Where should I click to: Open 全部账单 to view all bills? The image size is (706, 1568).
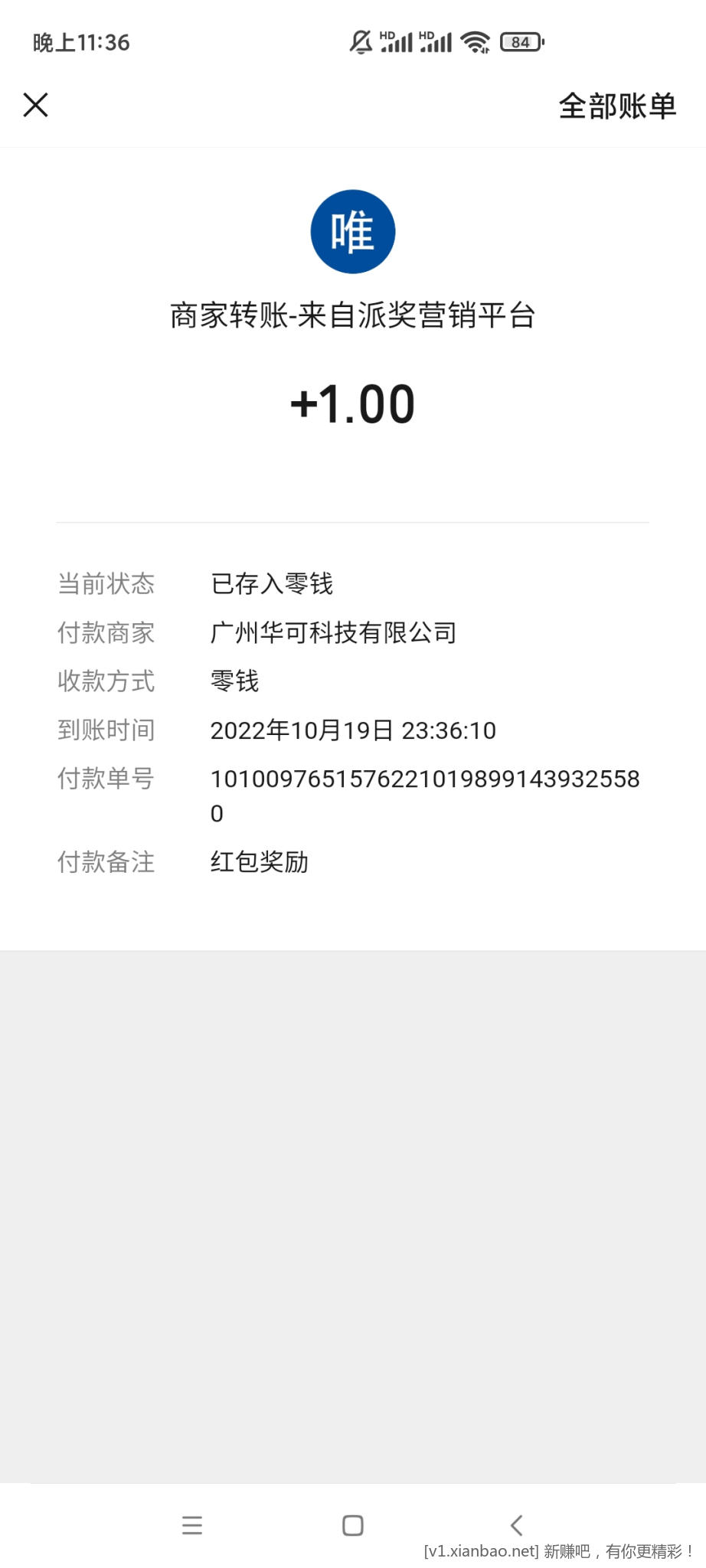pyautogui.click(x=617, y=106)
